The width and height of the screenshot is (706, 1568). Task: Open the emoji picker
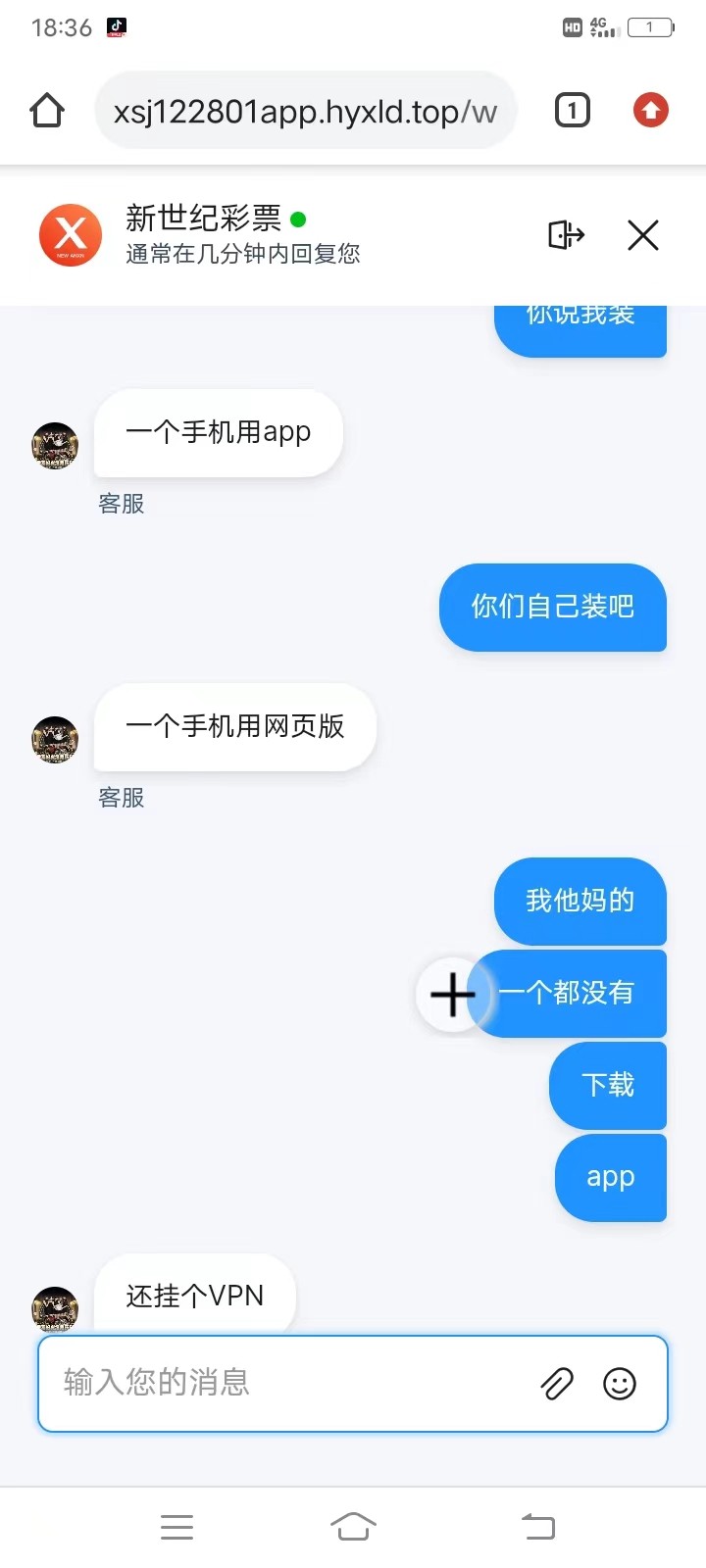click(x=620, y=1384)
